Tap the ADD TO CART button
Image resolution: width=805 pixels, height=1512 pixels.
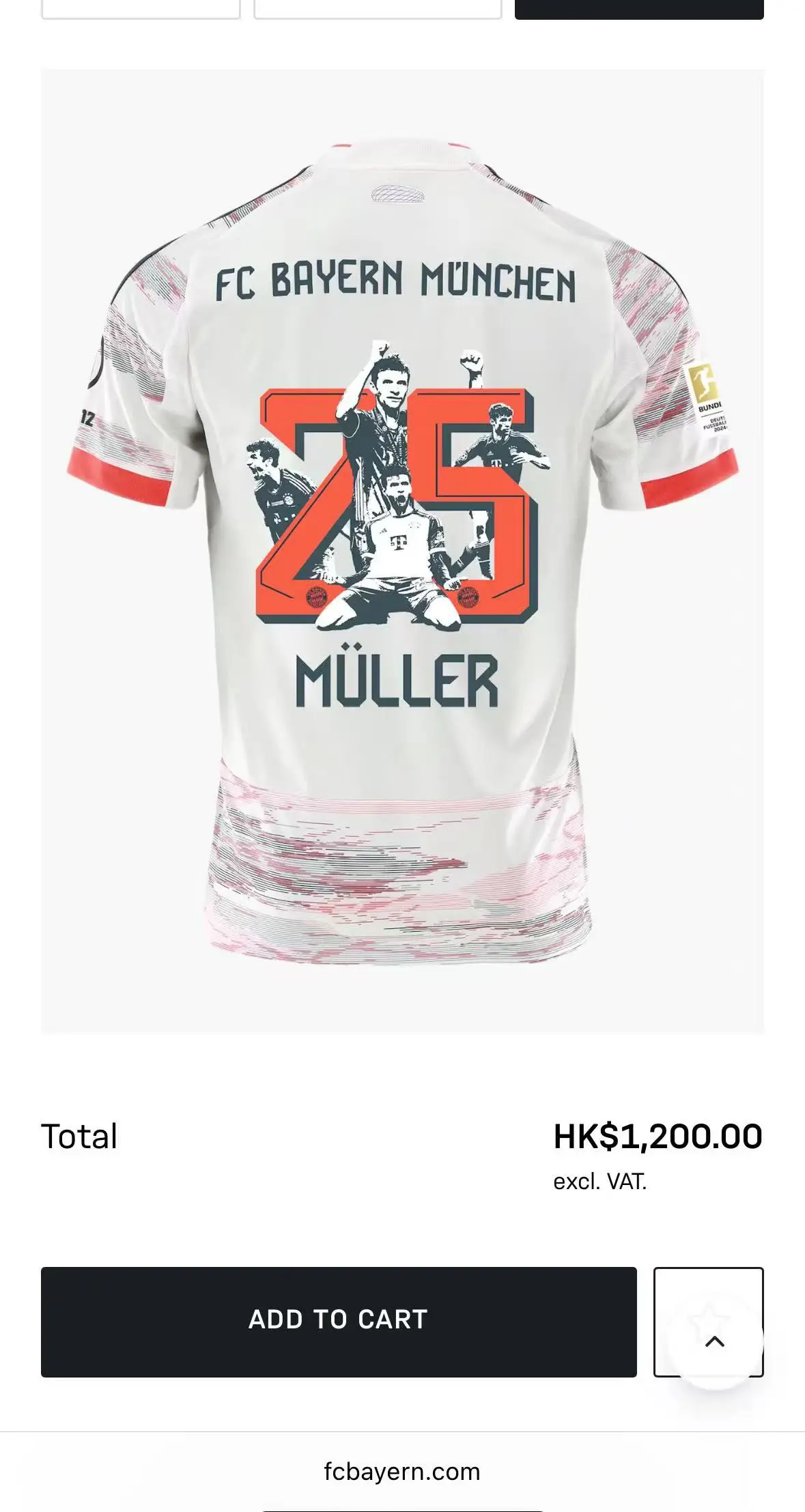tap(339, 1322)
